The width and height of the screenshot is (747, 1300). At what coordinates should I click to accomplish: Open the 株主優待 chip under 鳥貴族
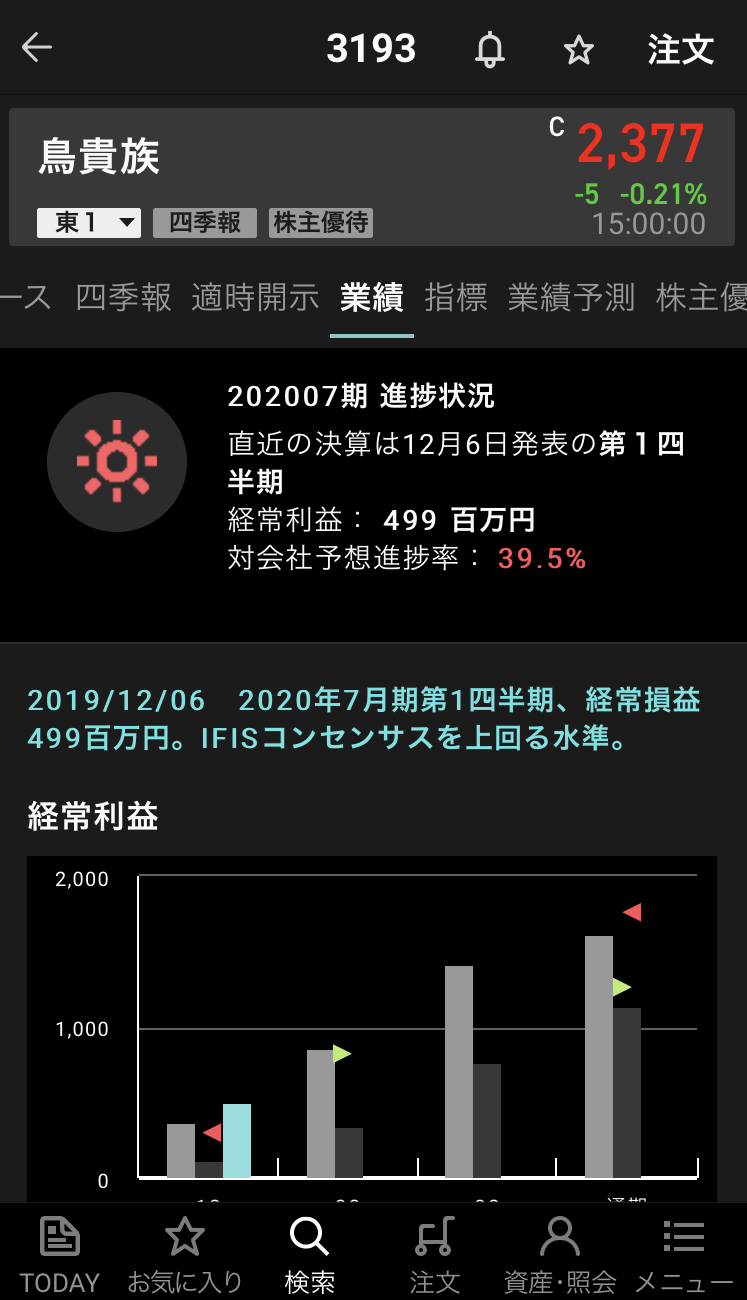tap(321, 222)
